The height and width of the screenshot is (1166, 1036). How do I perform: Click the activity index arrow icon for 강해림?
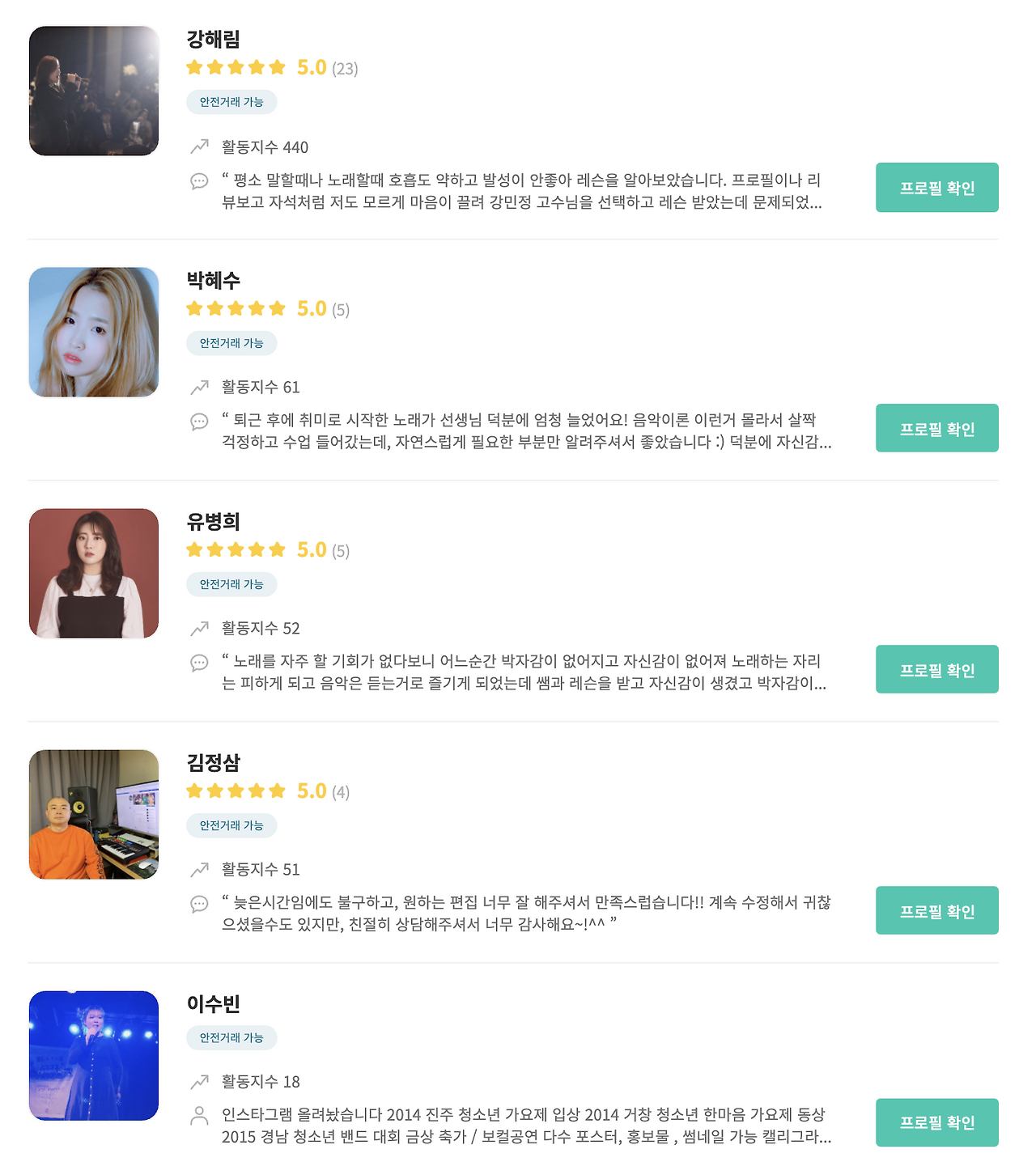[197, 147]
